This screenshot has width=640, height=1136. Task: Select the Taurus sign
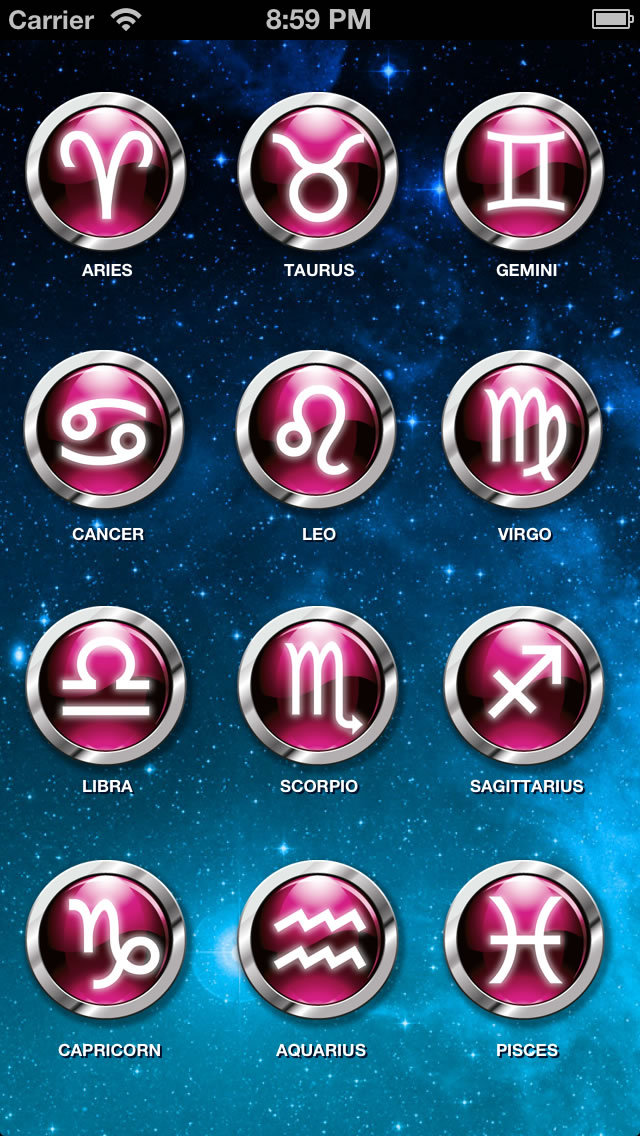tap(318, 170)
